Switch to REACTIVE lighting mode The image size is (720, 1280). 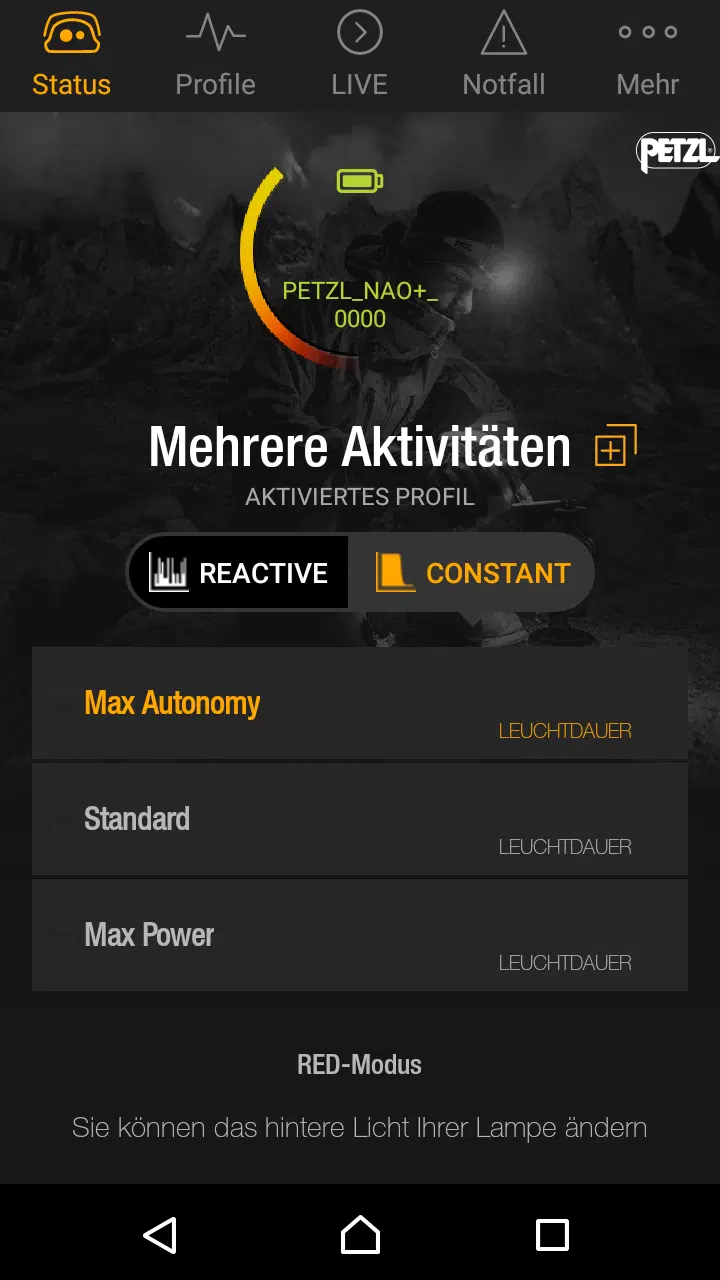click(240, 573)
